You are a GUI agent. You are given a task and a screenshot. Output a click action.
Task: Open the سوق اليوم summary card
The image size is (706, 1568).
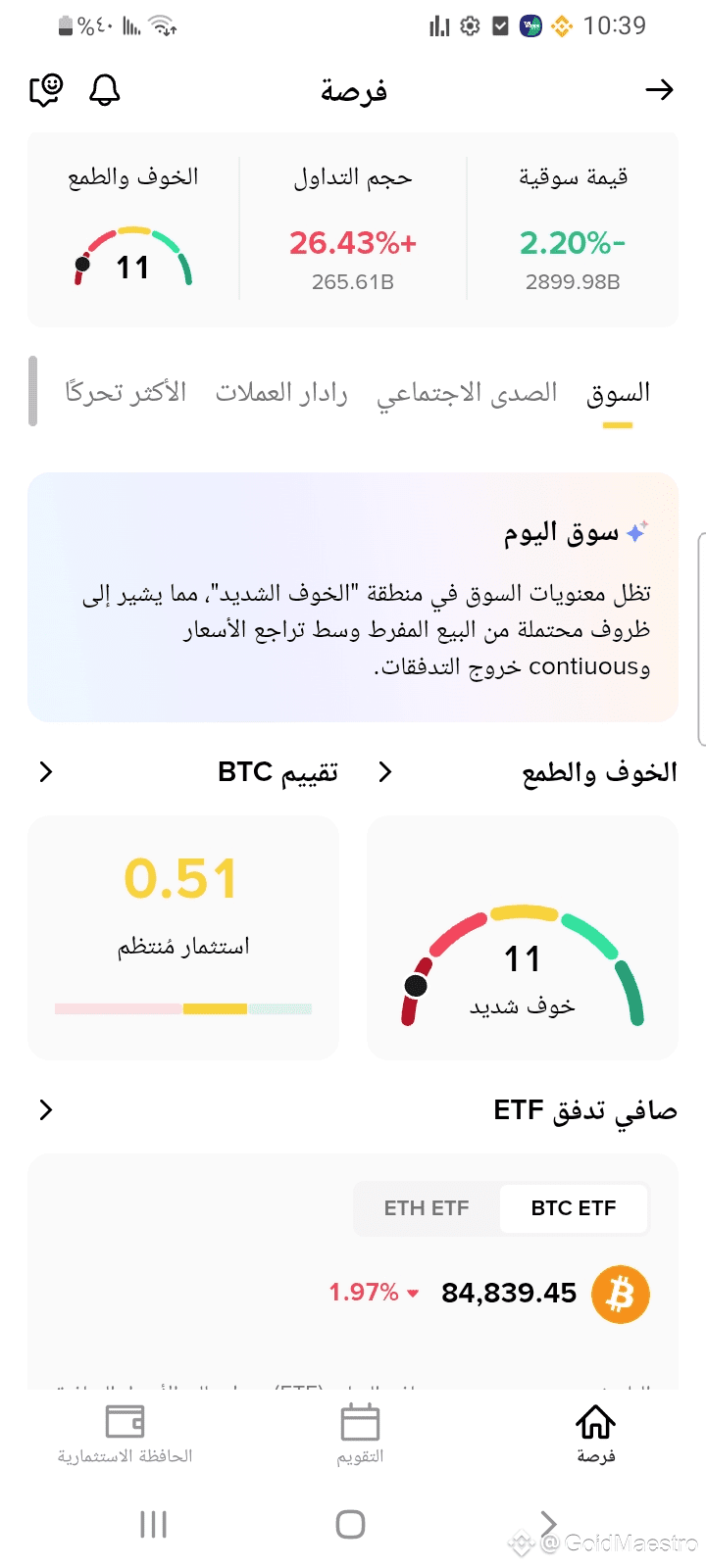(353, 598)
